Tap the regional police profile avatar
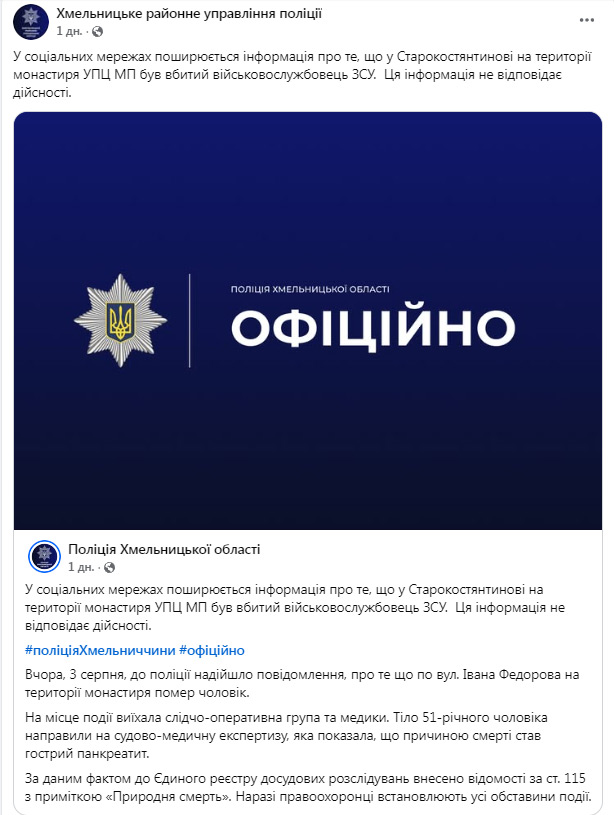614x815 pixels. tap(44, 556)
